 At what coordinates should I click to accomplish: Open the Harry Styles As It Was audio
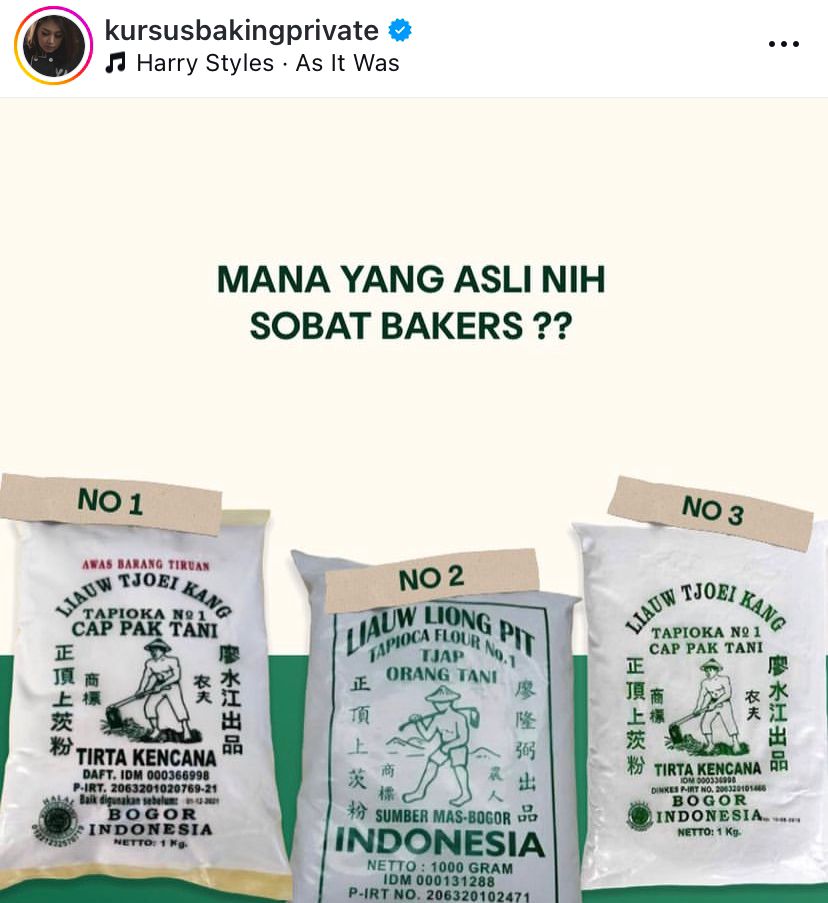[x=266, y=63]
